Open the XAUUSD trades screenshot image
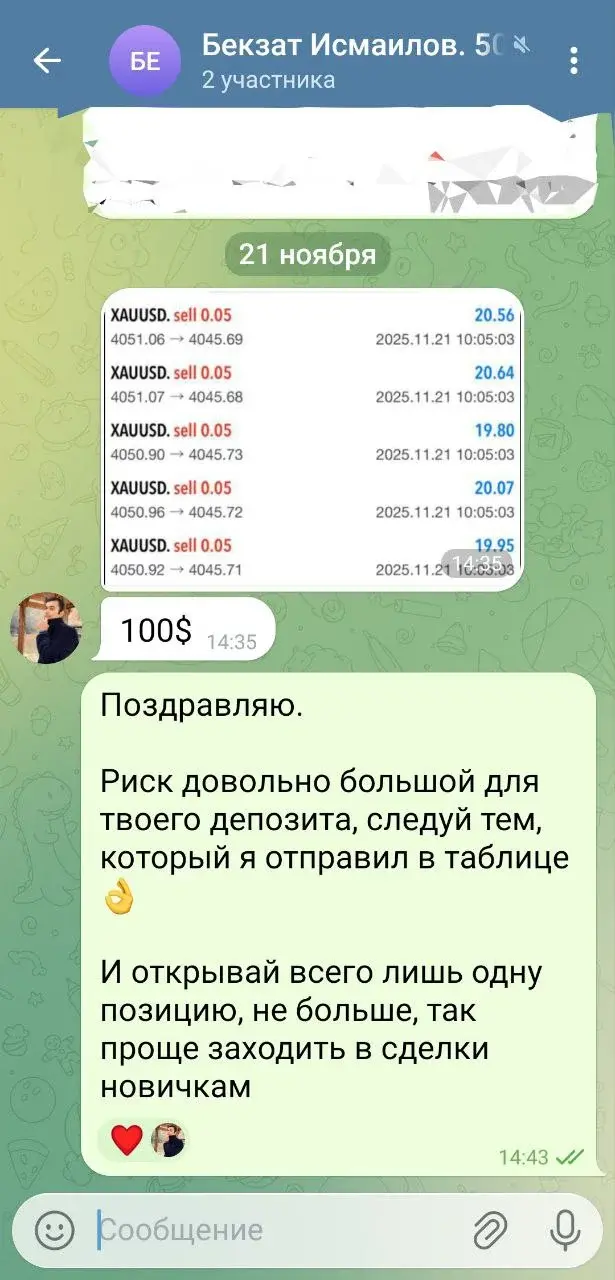 coord(312,440)
